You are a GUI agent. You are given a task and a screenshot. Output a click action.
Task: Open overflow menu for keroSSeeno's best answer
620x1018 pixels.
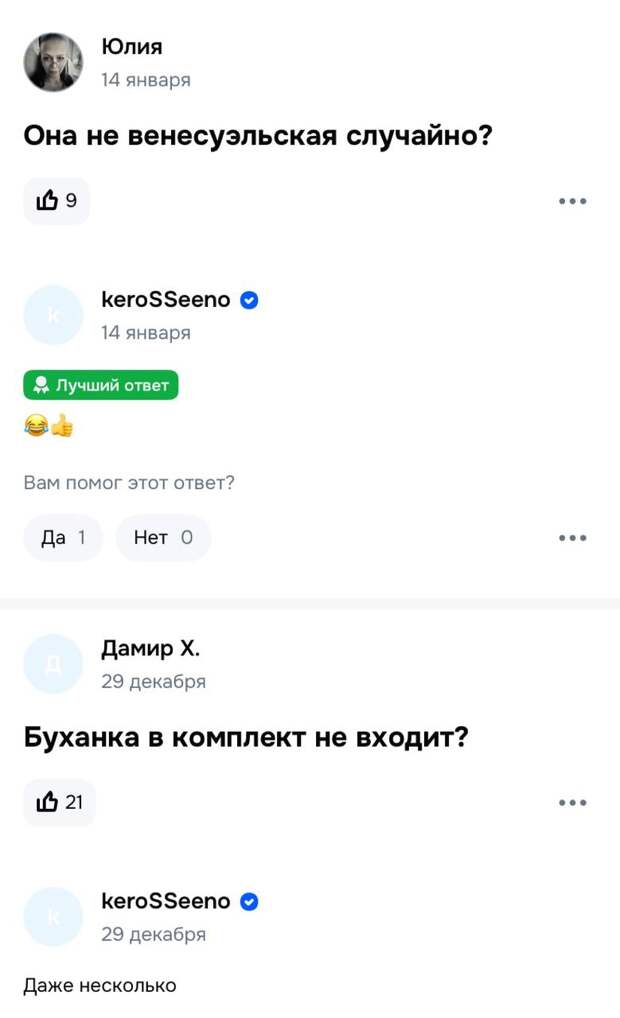pos(572,538)
